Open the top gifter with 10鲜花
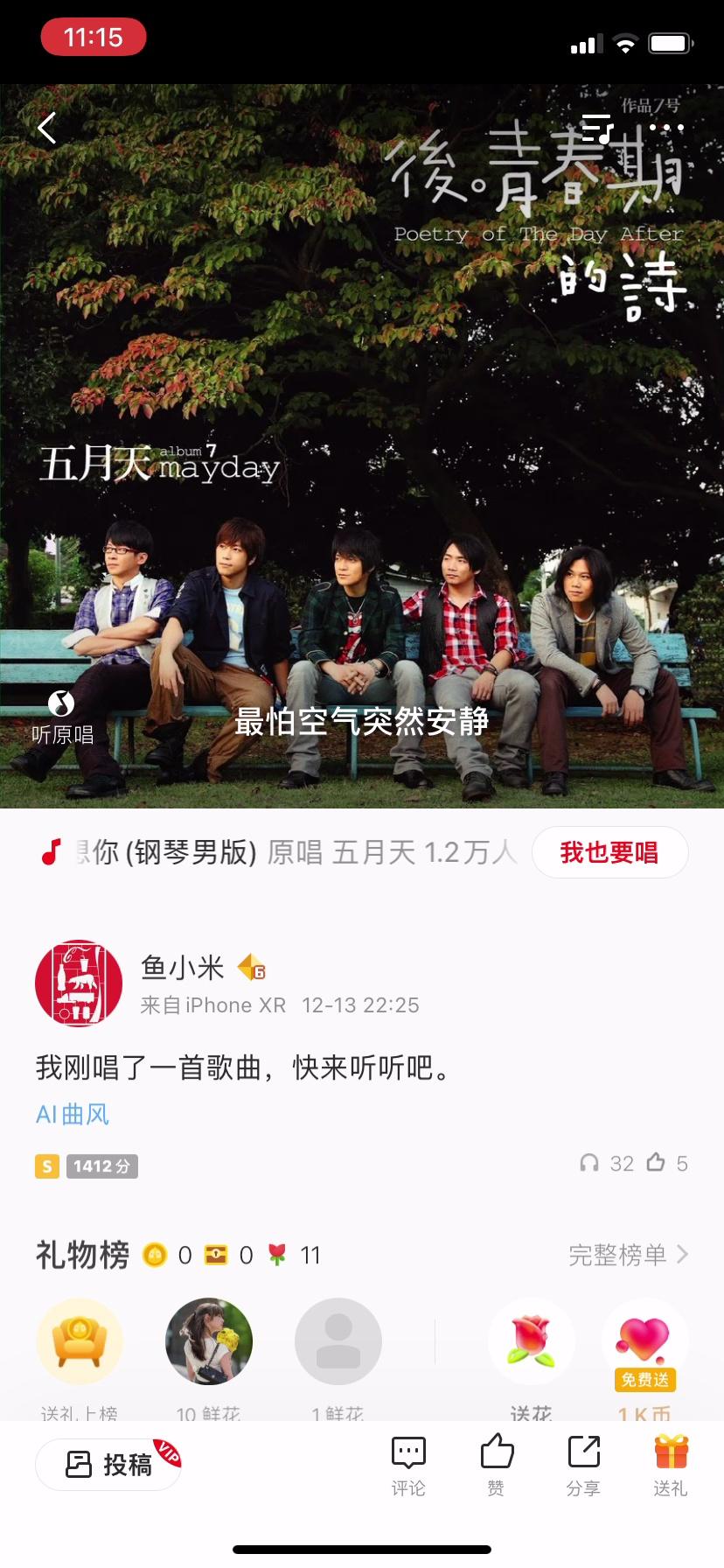 tap(209, 1341)
